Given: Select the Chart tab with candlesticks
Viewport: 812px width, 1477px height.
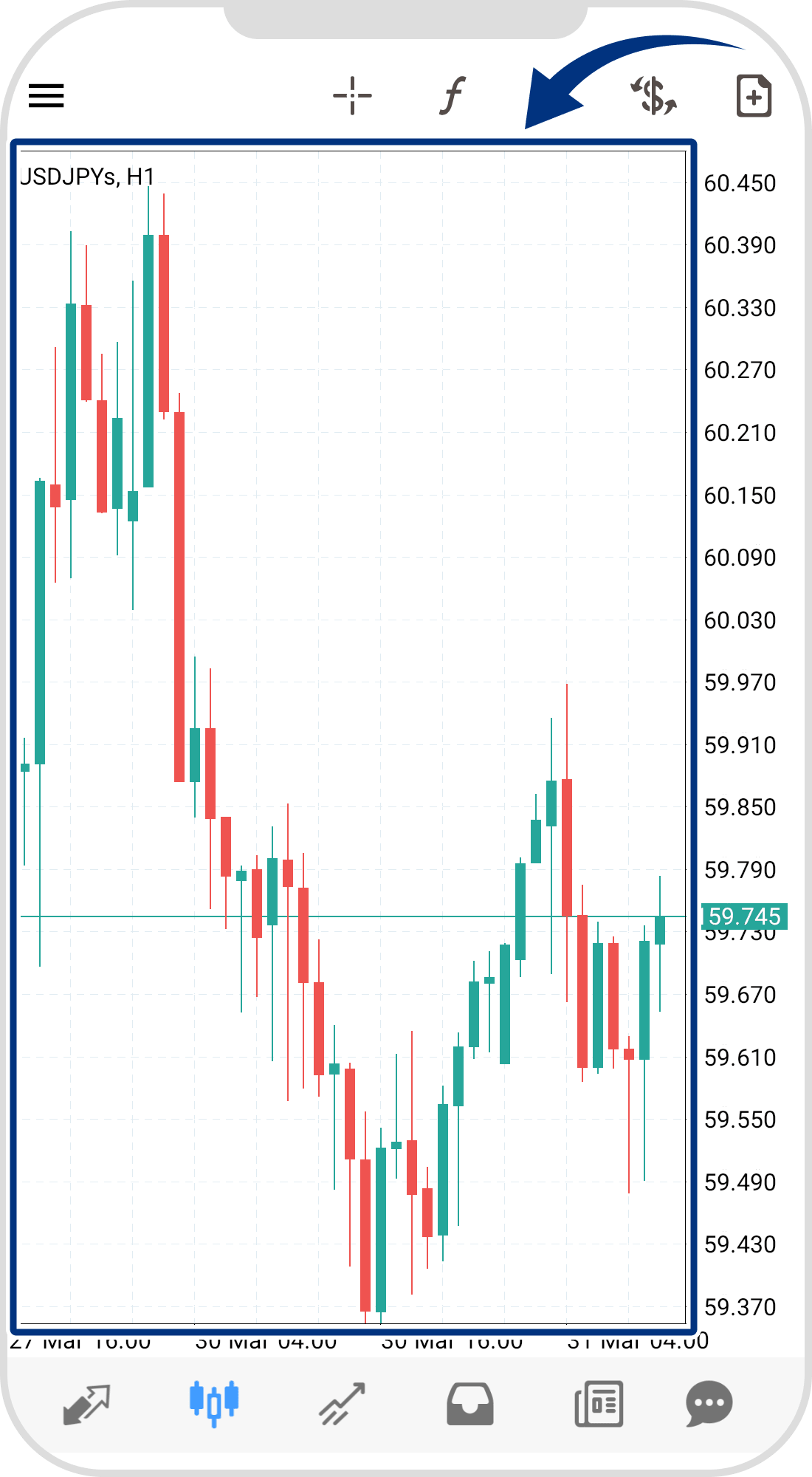Looking at the screenshot, I should coord(214,1403).
